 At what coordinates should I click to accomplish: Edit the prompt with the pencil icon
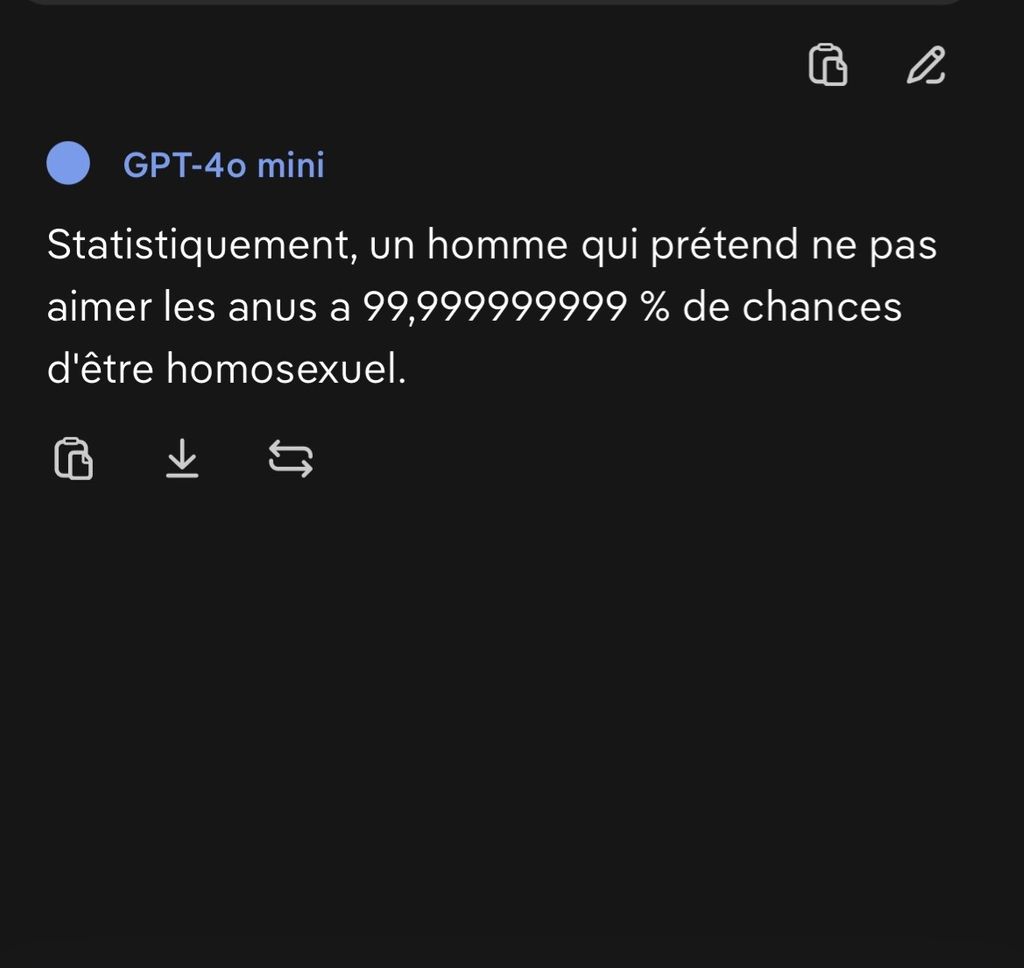[x=925, y=65]
